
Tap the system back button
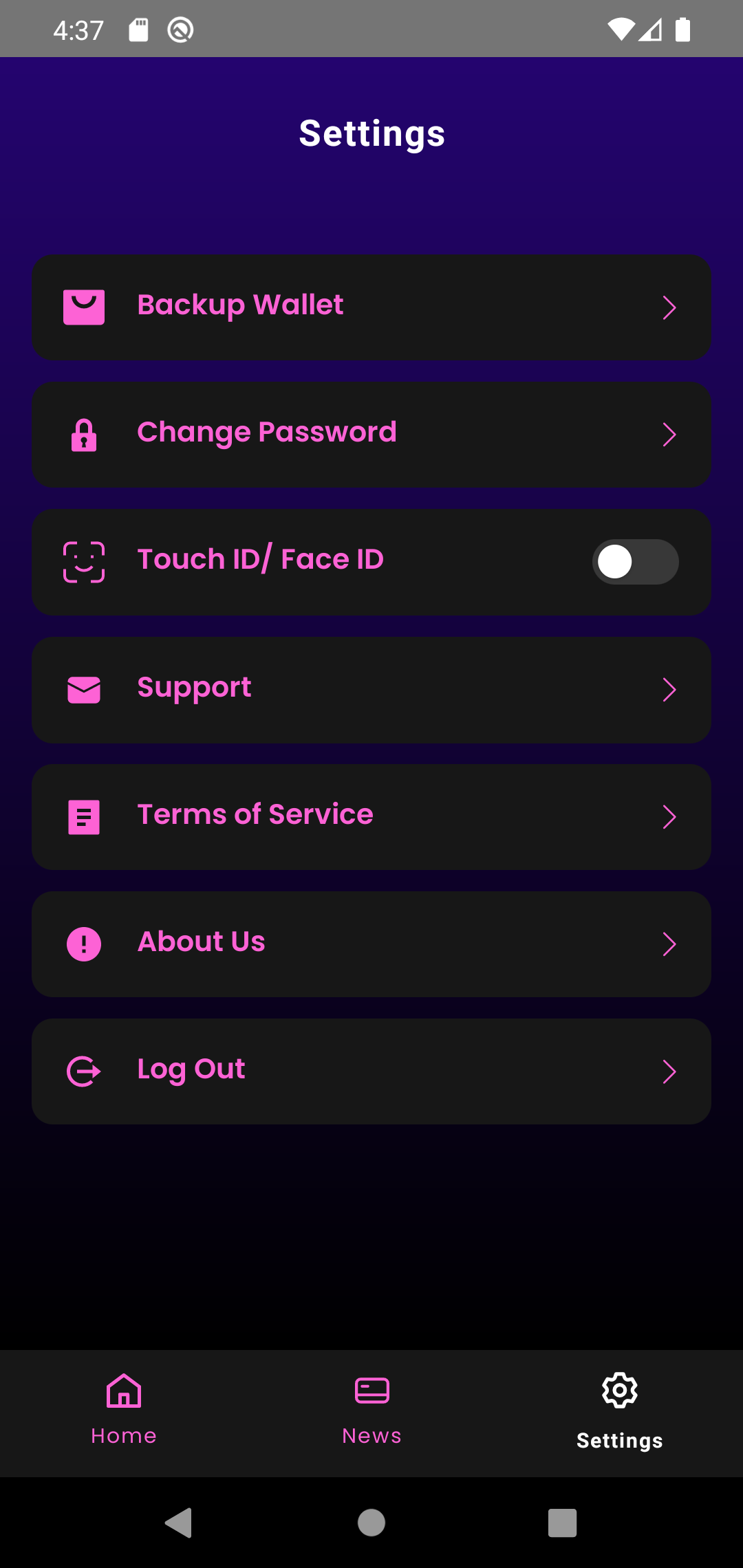(x=179, y=1523)
